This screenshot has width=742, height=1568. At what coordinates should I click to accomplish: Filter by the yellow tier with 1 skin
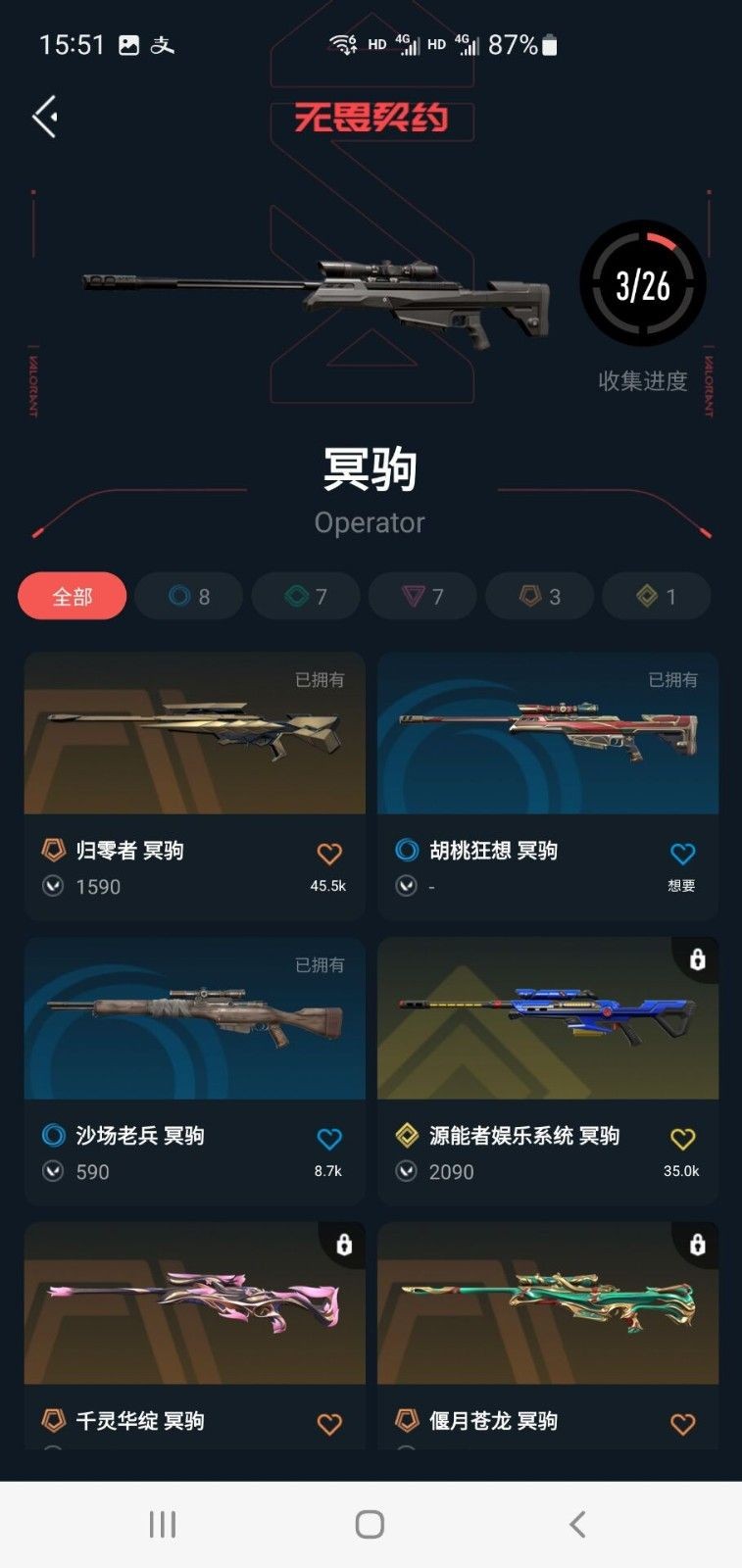(655, 596)
